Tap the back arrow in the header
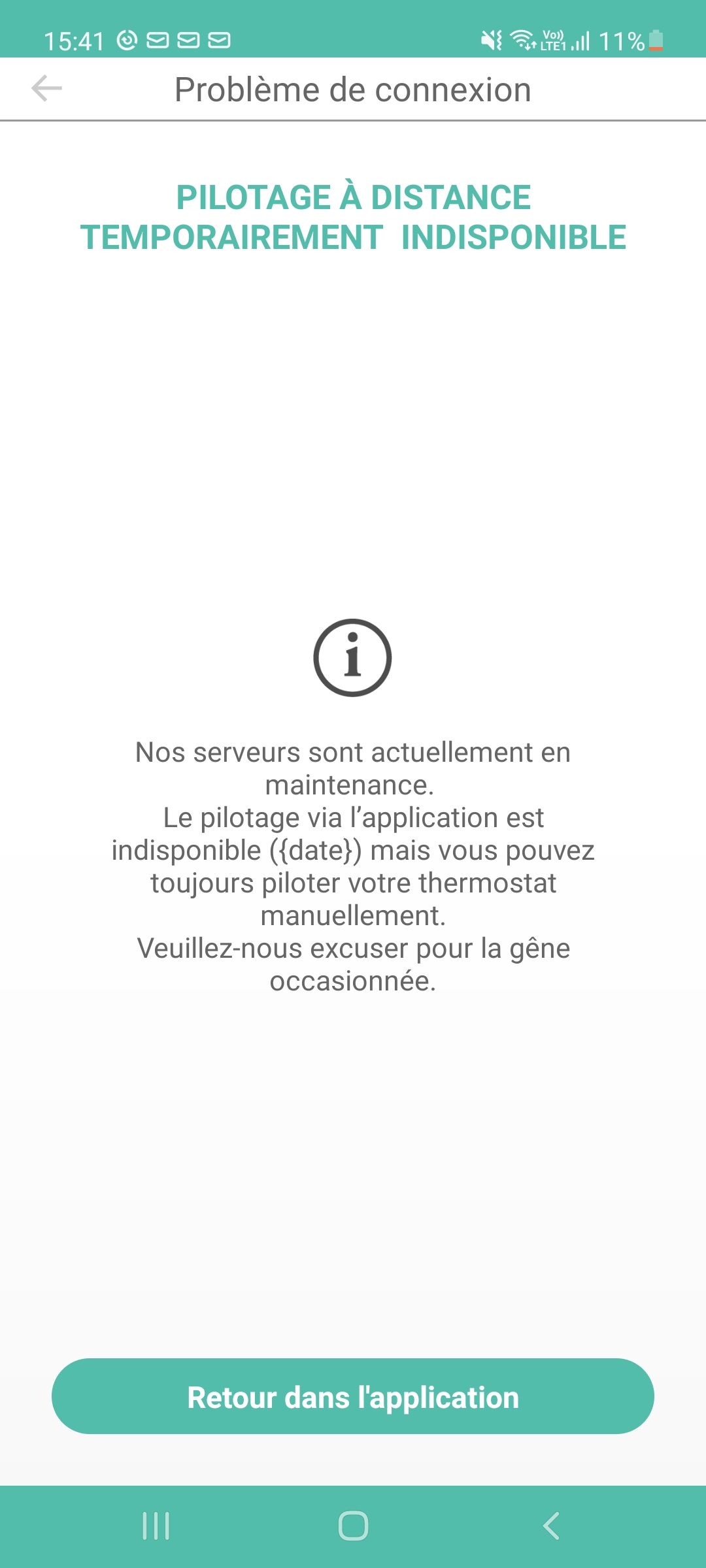This screenshot has height=1568, width=706. 46,89
